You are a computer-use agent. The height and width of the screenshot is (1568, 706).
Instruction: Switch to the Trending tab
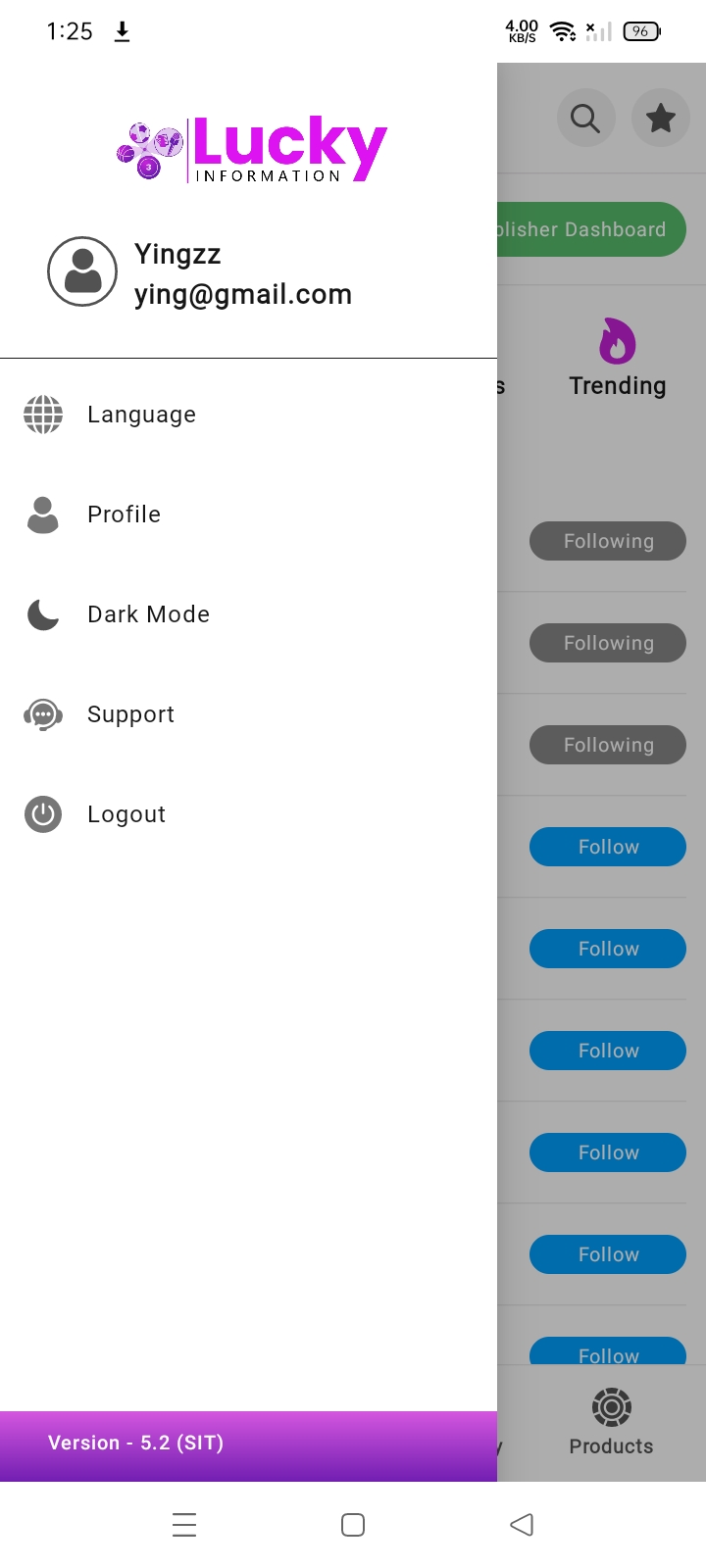pyautogui.click(x=618, y=359)
